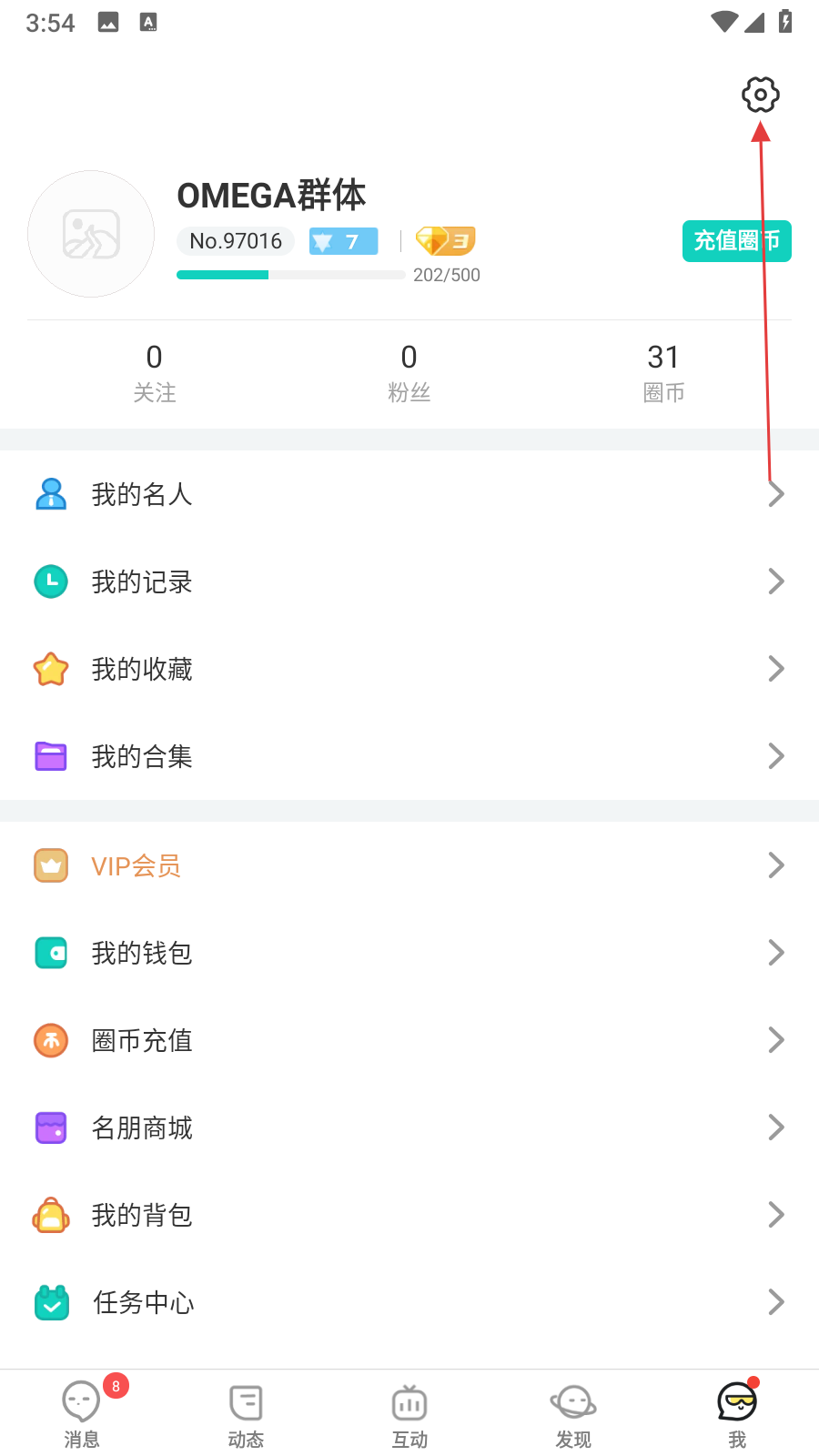Open settings gear icon
The height and width of the screenshot is (1456, 819).
[x=761, y=95]
